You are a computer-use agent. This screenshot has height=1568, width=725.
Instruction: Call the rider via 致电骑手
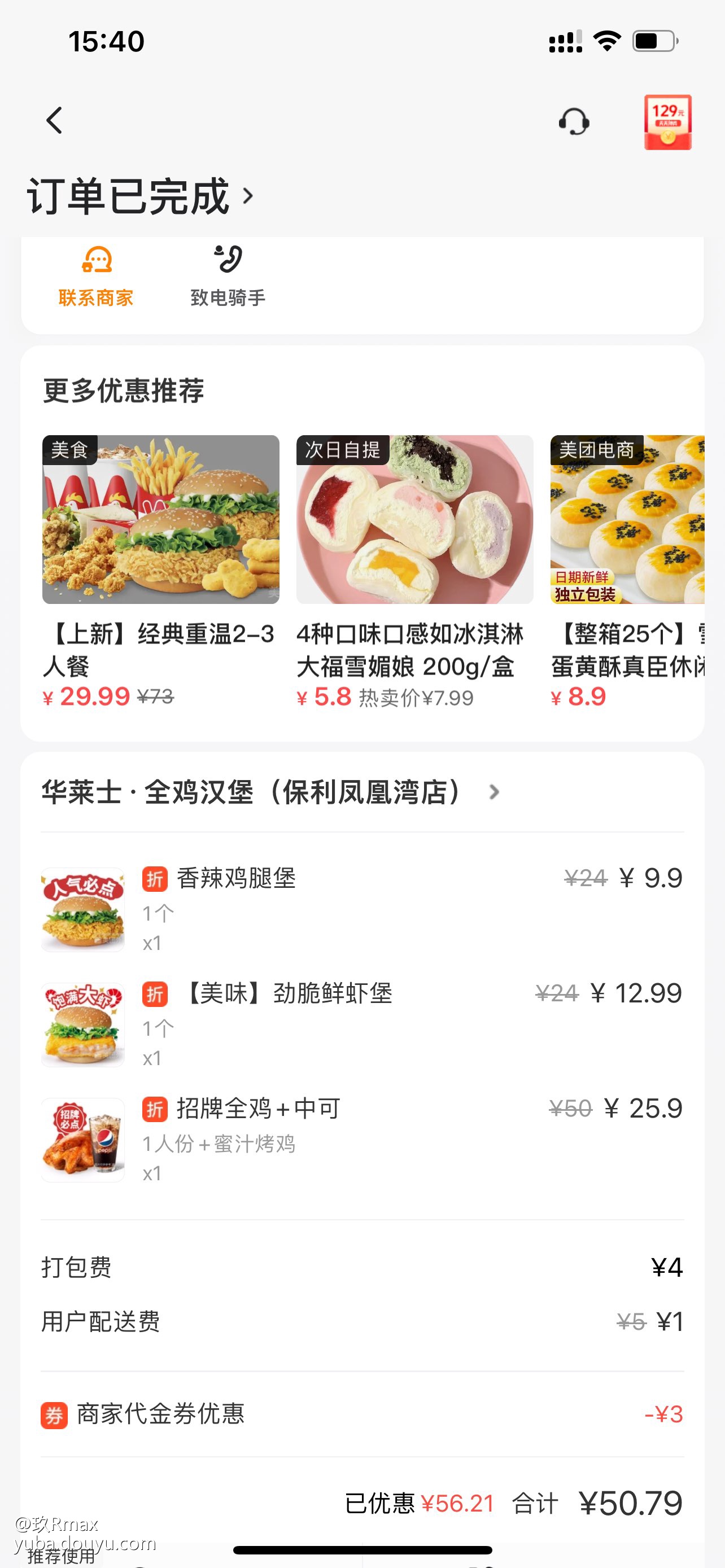pyautogui.click(x=228, y=275)
